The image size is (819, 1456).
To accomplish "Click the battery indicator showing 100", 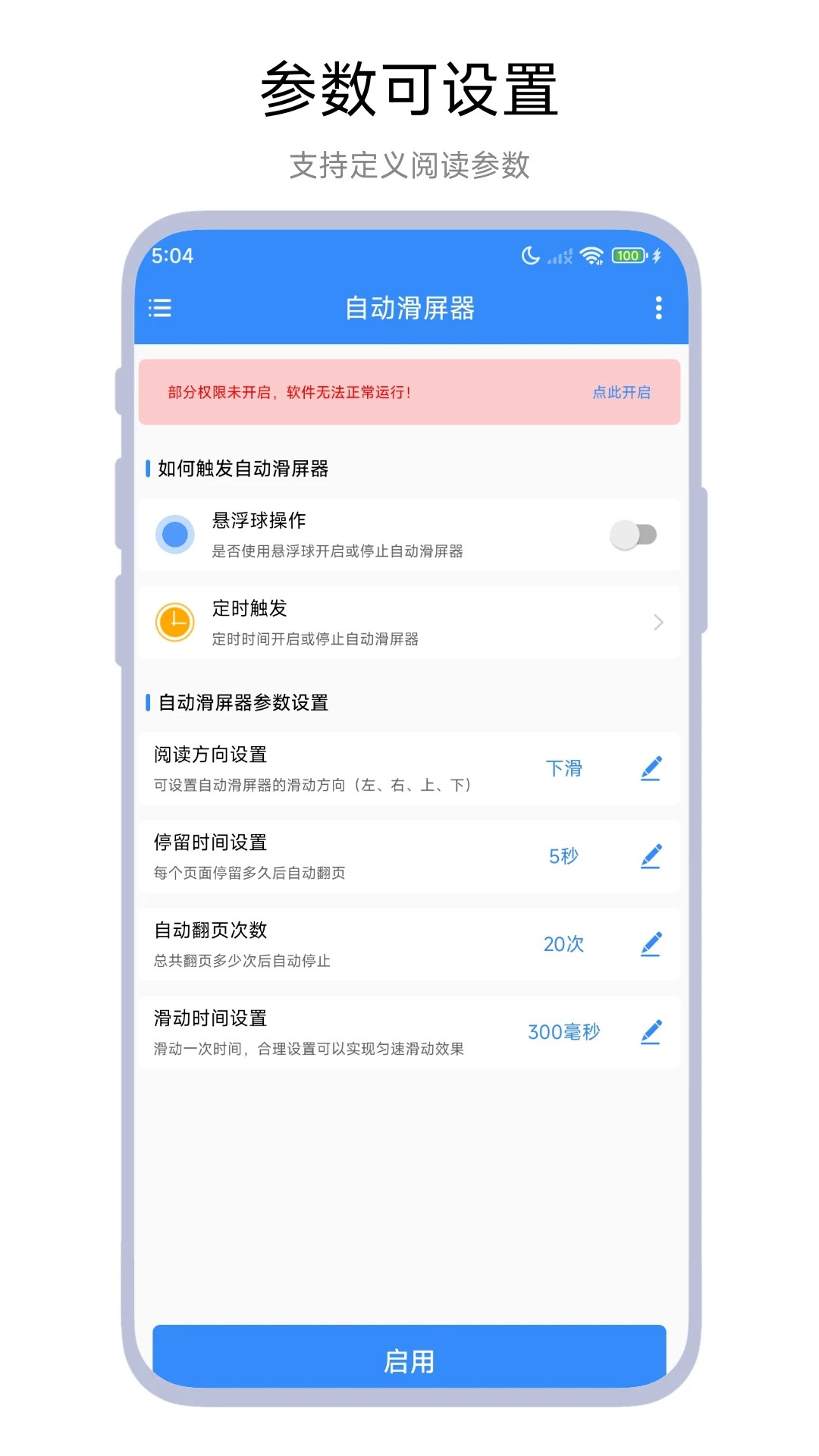I will point(628,256).
